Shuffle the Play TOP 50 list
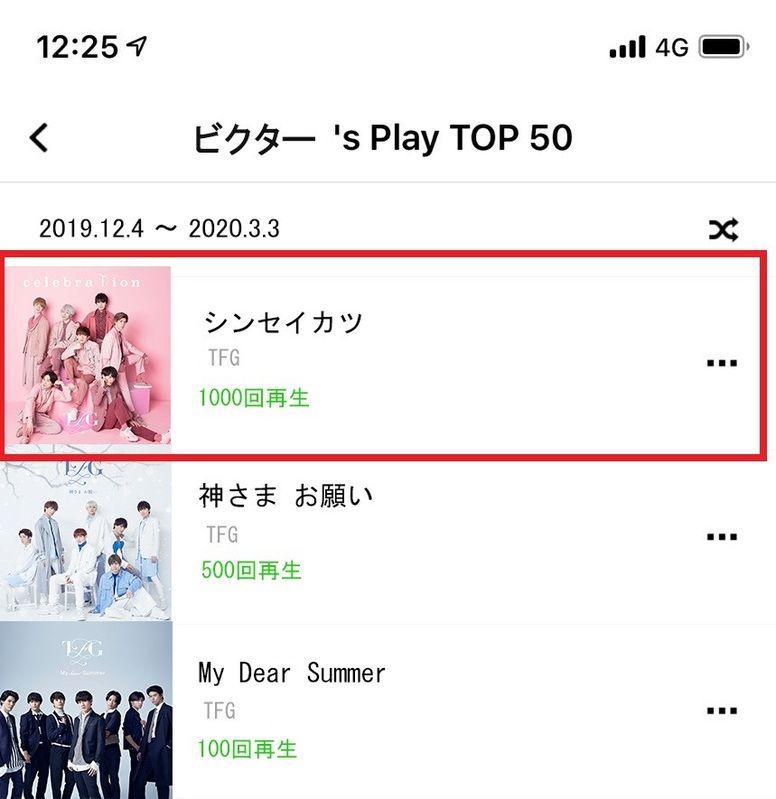Viewport: 776px width, 799px height. point(723,230)
